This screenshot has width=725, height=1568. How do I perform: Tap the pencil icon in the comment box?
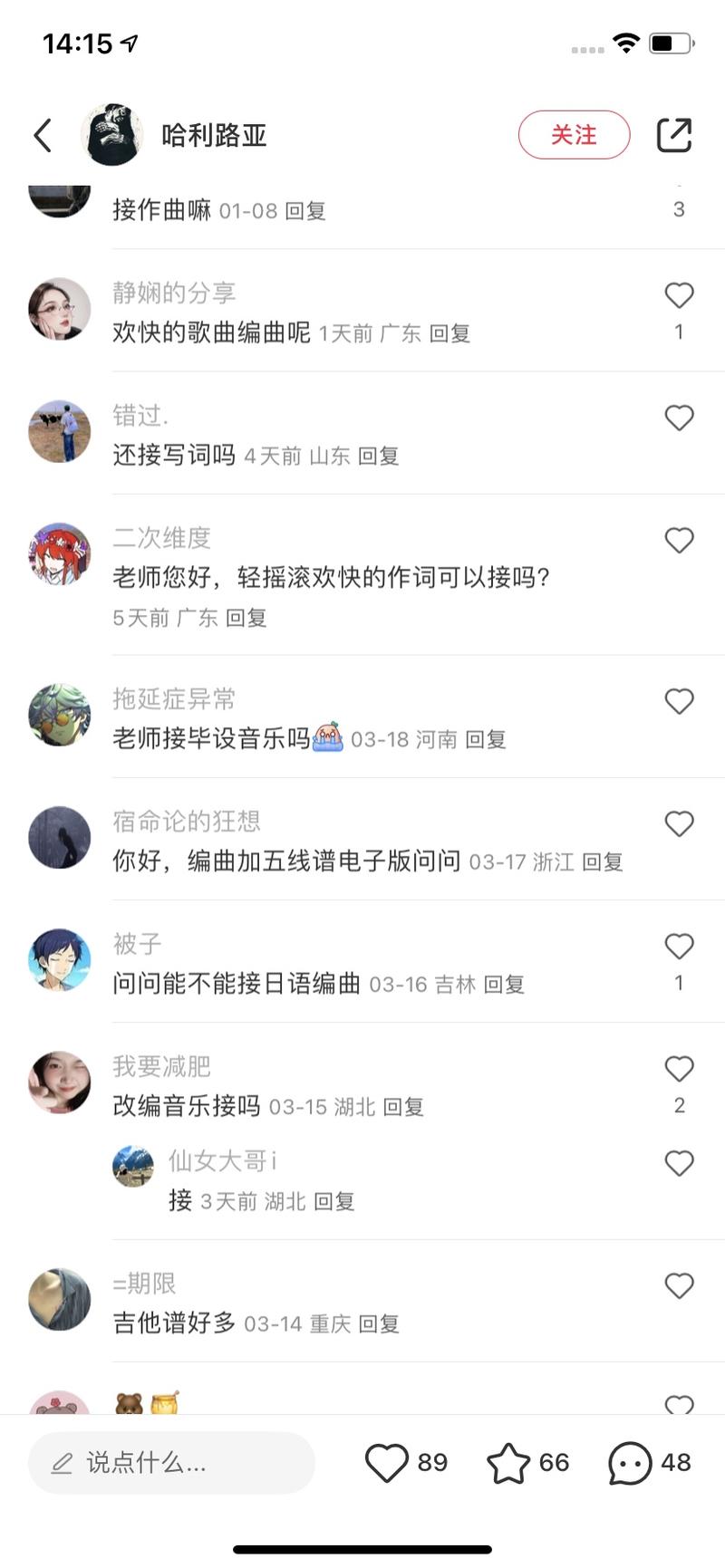[x=60, y=1462]
